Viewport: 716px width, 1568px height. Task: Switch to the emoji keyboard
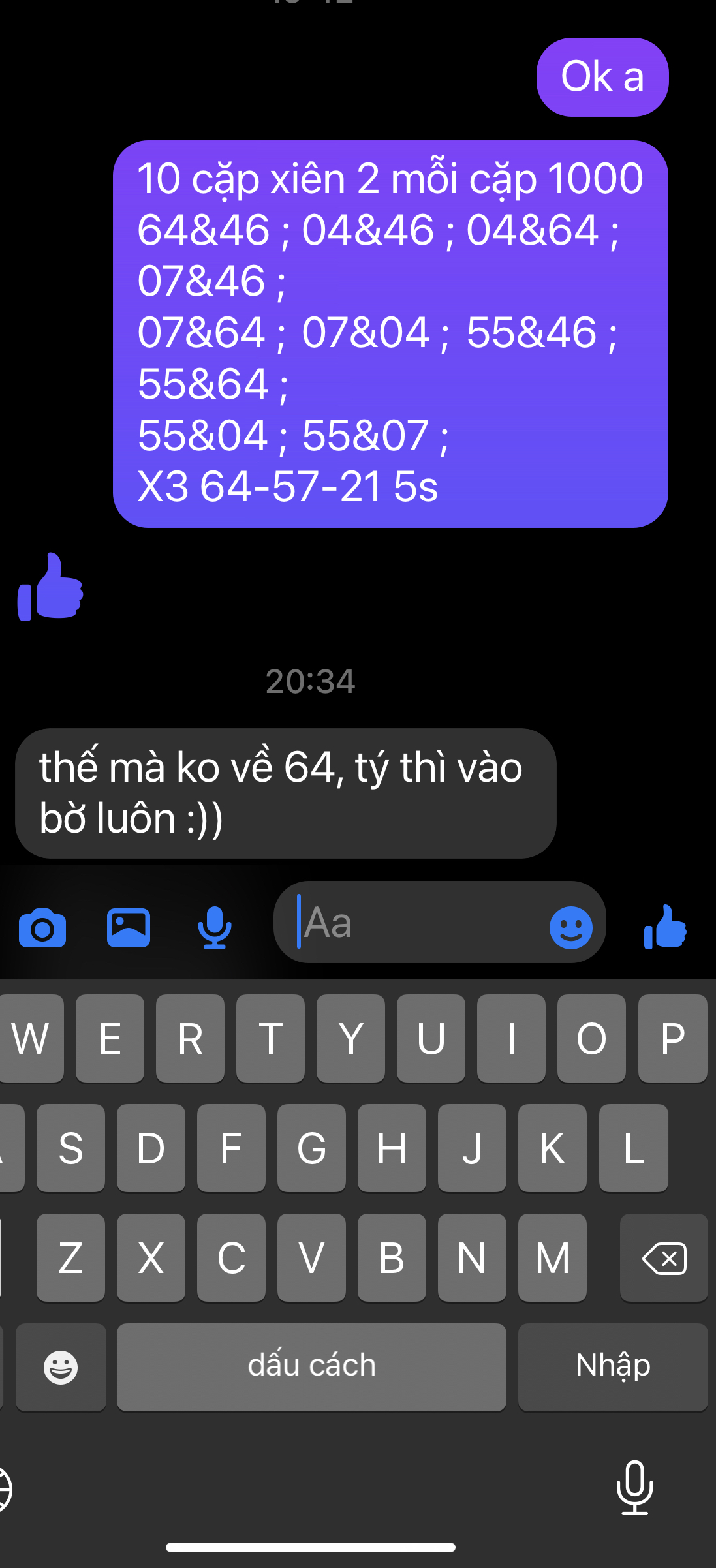click(x=61, y=1367)
